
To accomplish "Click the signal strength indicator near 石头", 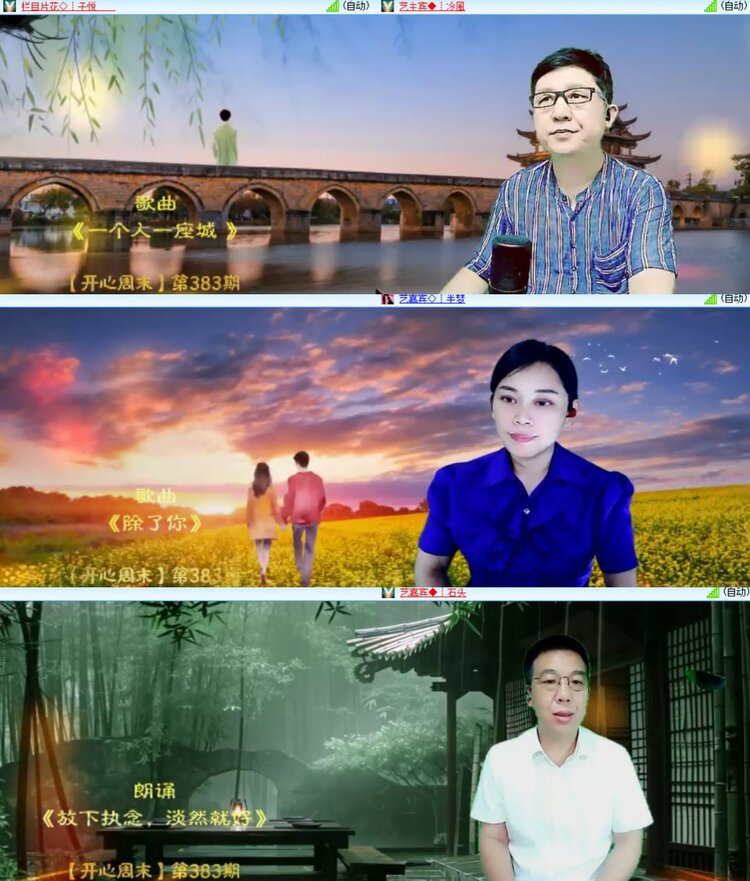I will (x=714, y=594).
